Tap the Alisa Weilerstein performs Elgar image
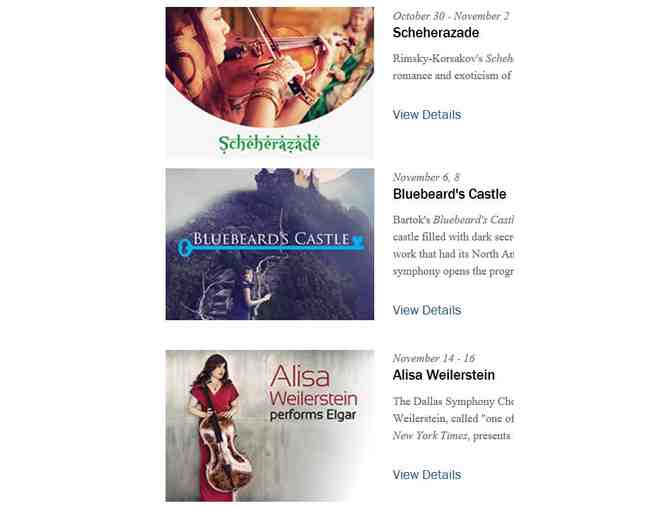This screenshot has height=510, width=672. (269, 425)
